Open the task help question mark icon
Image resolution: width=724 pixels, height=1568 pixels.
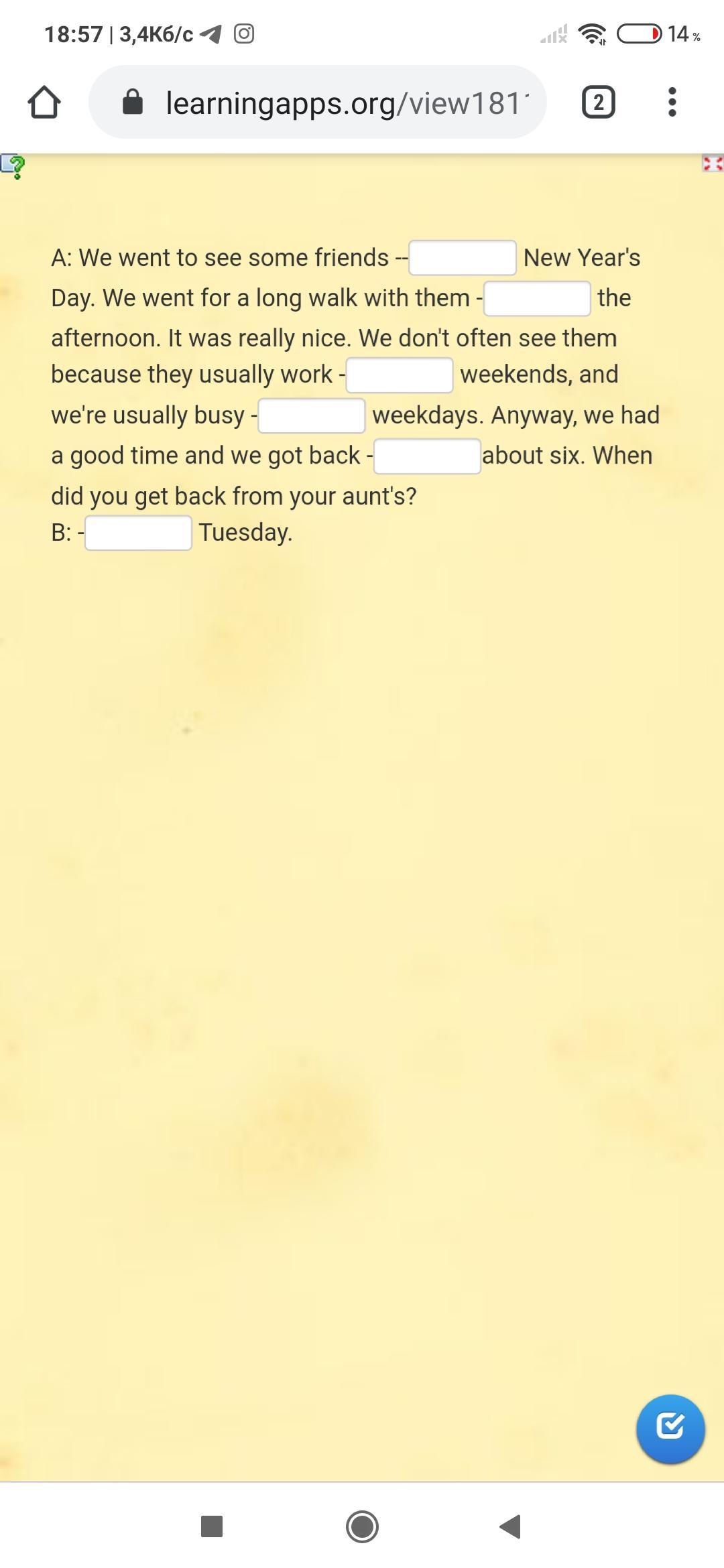click(13, 166)
